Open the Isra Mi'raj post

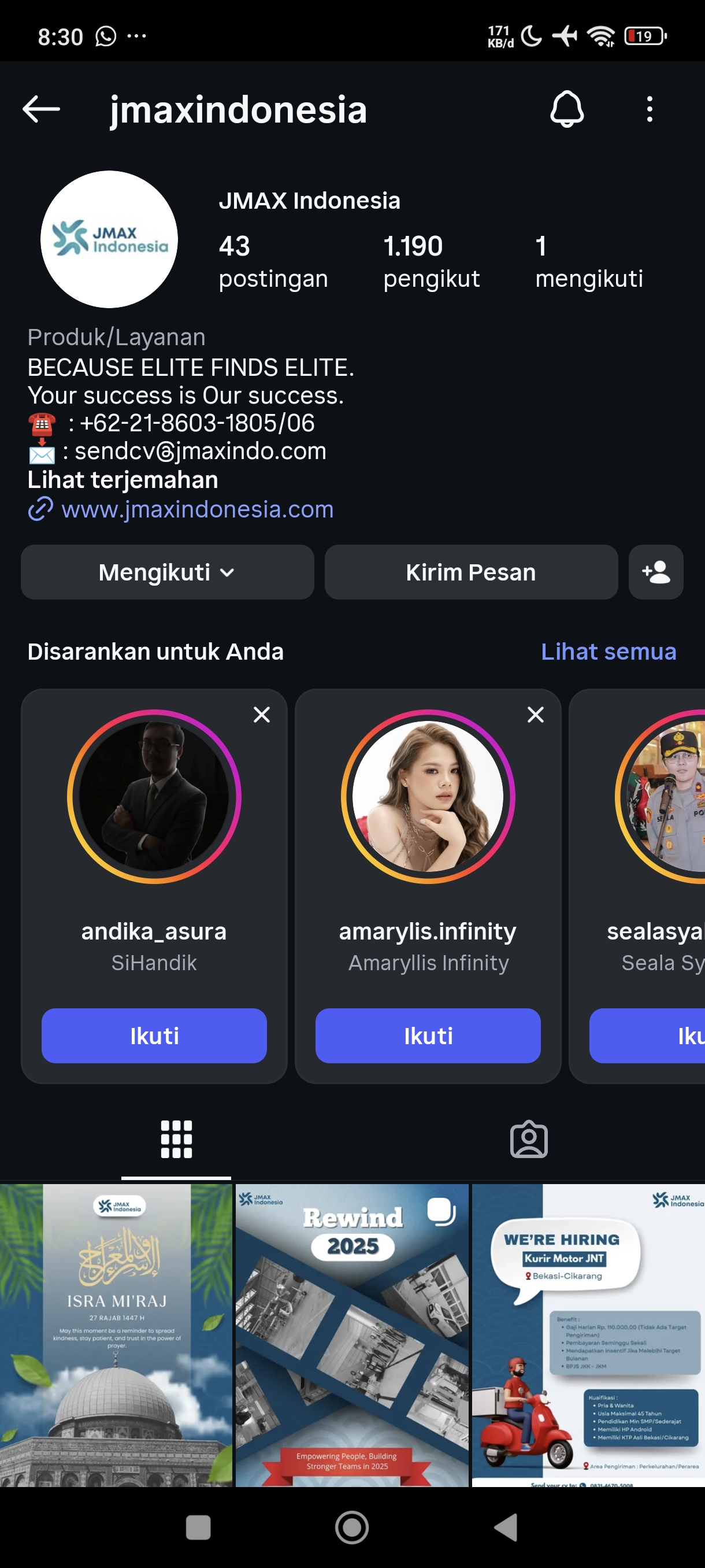point(116,1334)
